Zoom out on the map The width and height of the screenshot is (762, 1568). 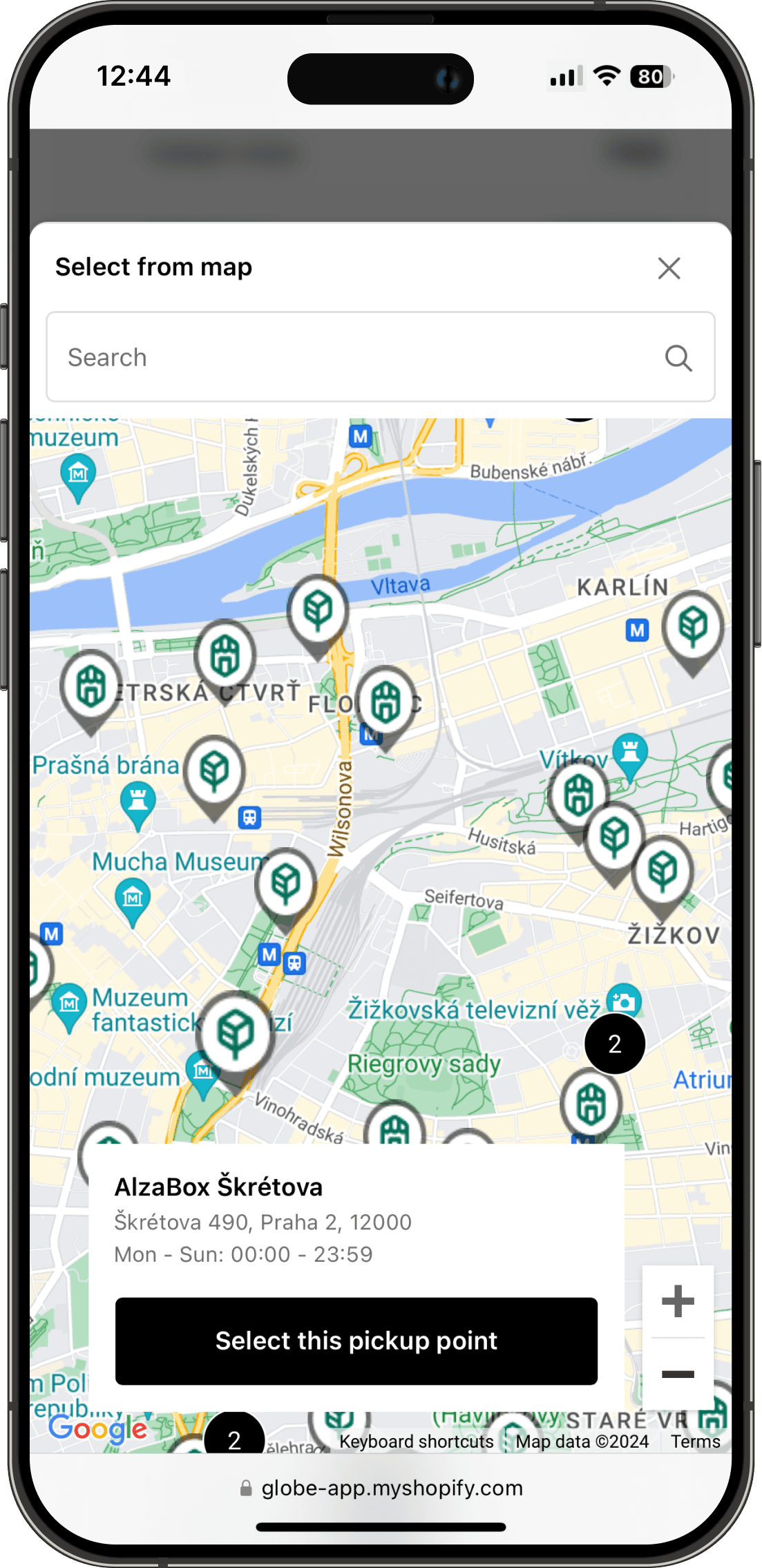click(678, 1375)
